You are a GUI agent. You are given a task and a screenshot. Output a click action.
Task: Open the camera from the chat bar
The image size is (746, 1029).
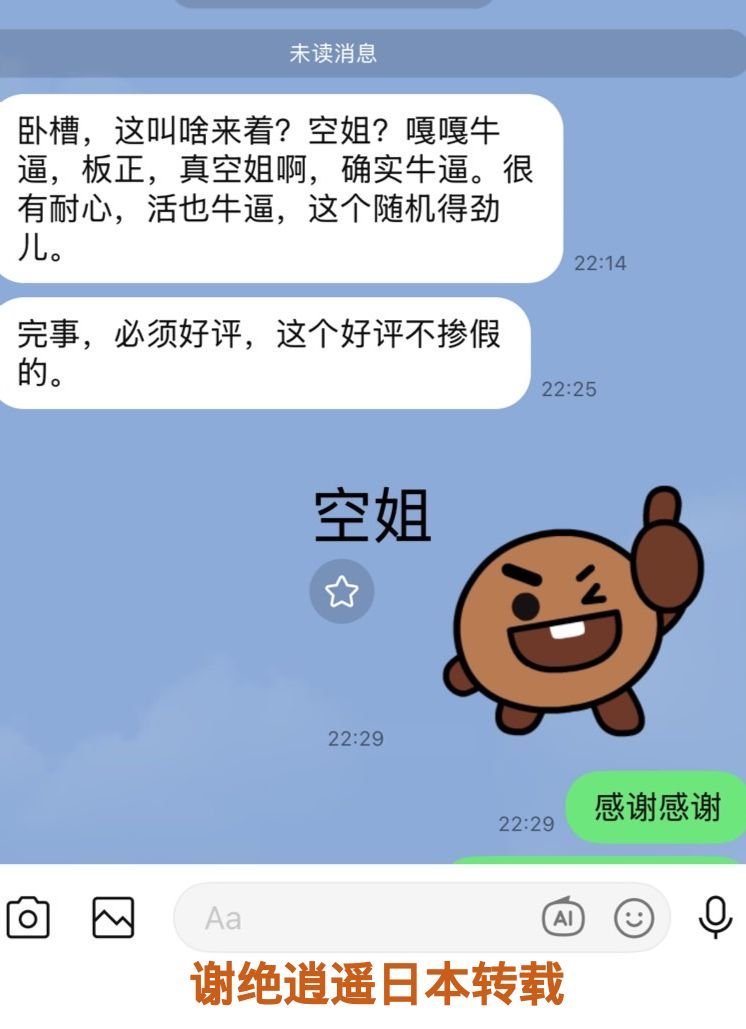pyautogui.click(x=28, y=917)
